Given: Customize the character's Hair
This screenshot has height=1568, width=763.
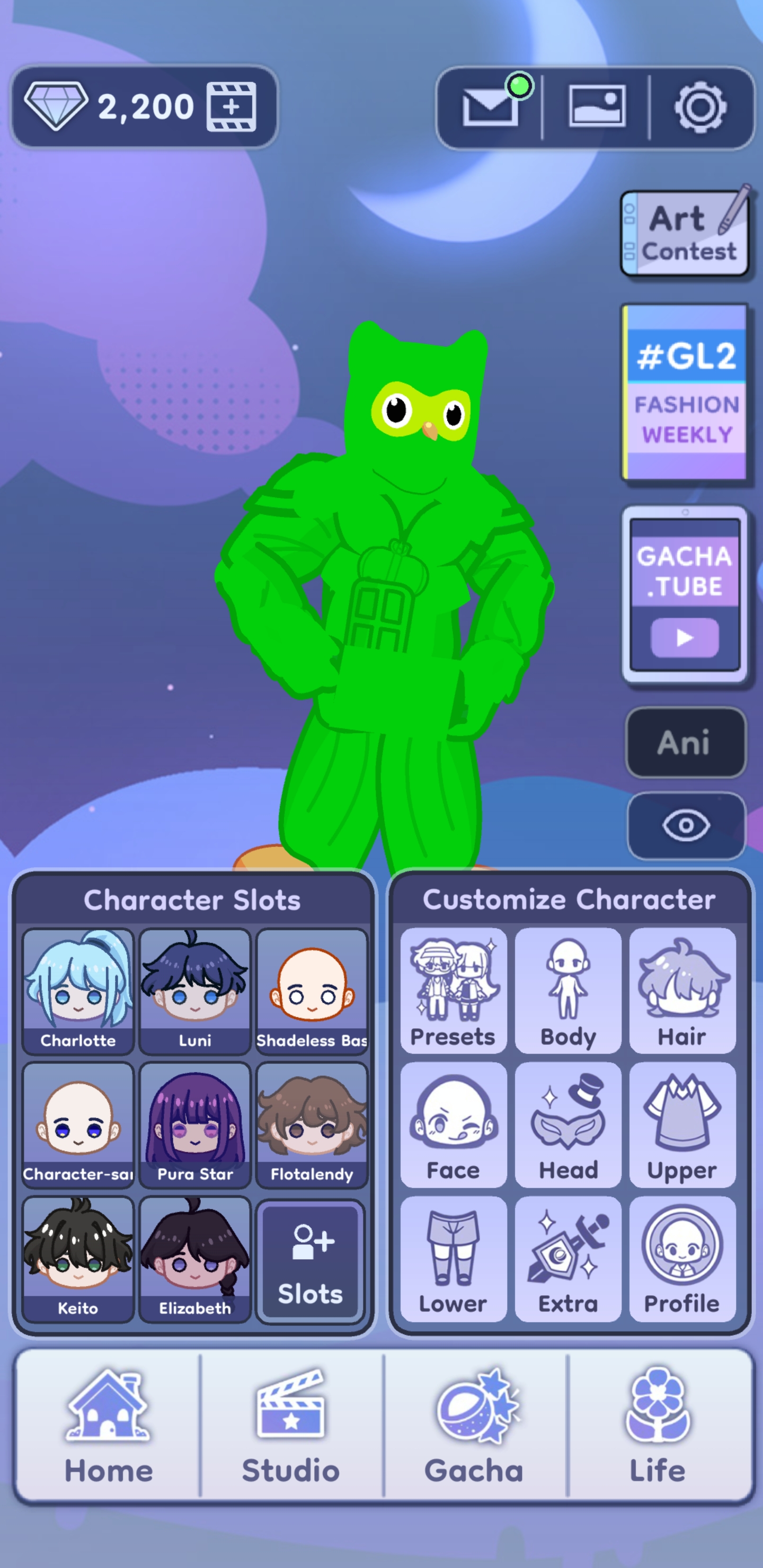Looking at the screenshot, I should pos(682,991).
